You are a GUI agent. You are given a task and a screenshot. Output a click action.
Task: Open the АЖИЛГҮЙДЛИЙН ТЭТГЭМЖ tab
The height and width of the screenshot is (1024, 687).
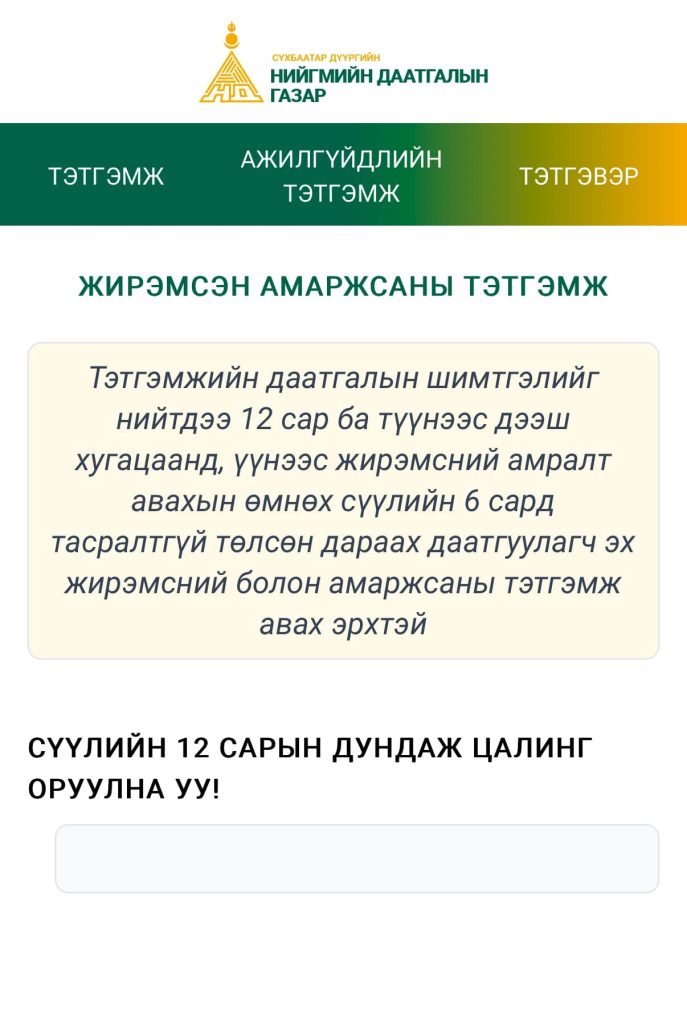click(x=341, y=176)
